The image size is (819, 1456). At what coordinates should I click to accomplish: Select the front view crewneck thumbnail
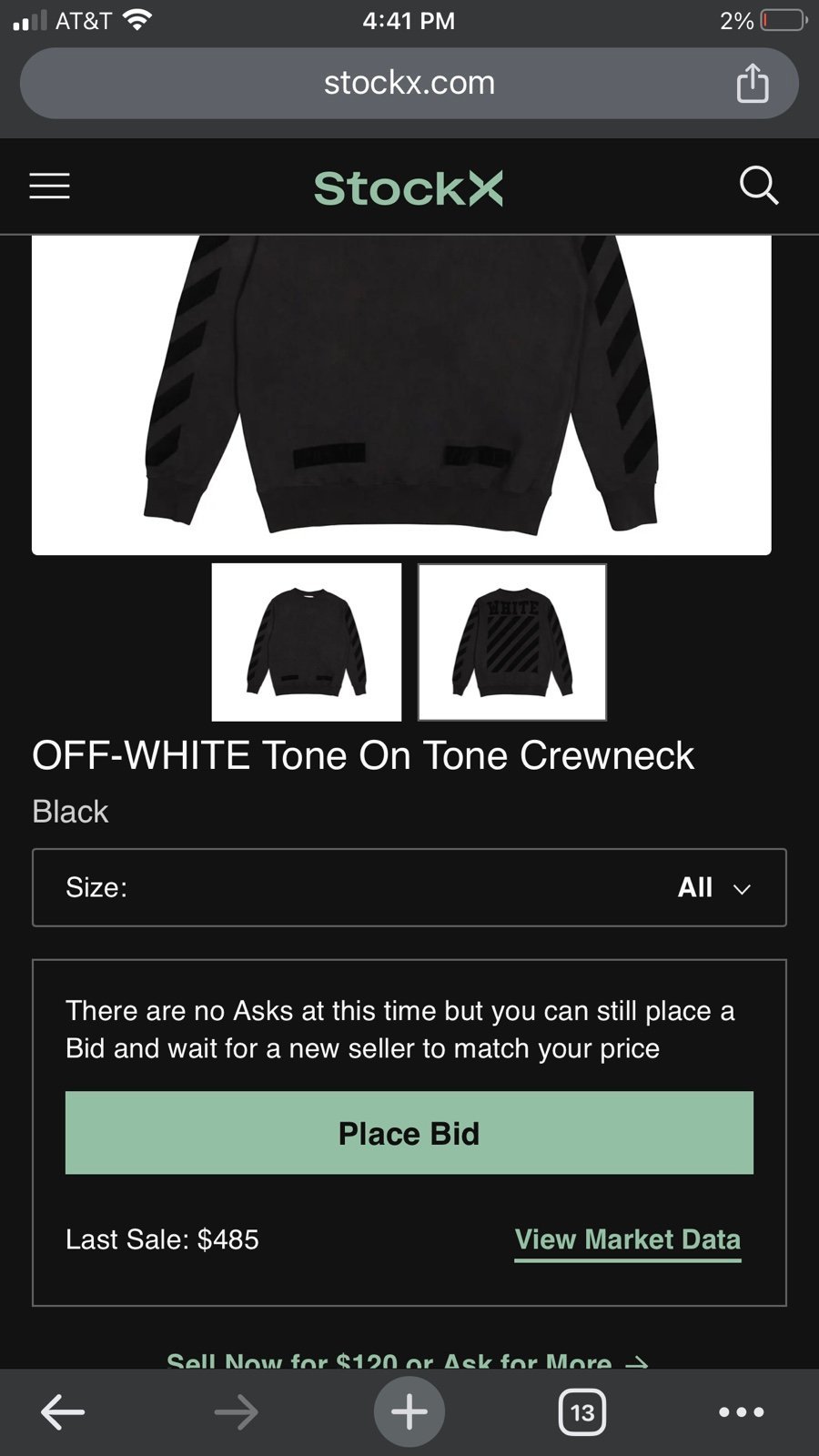[x=307, y=642]
